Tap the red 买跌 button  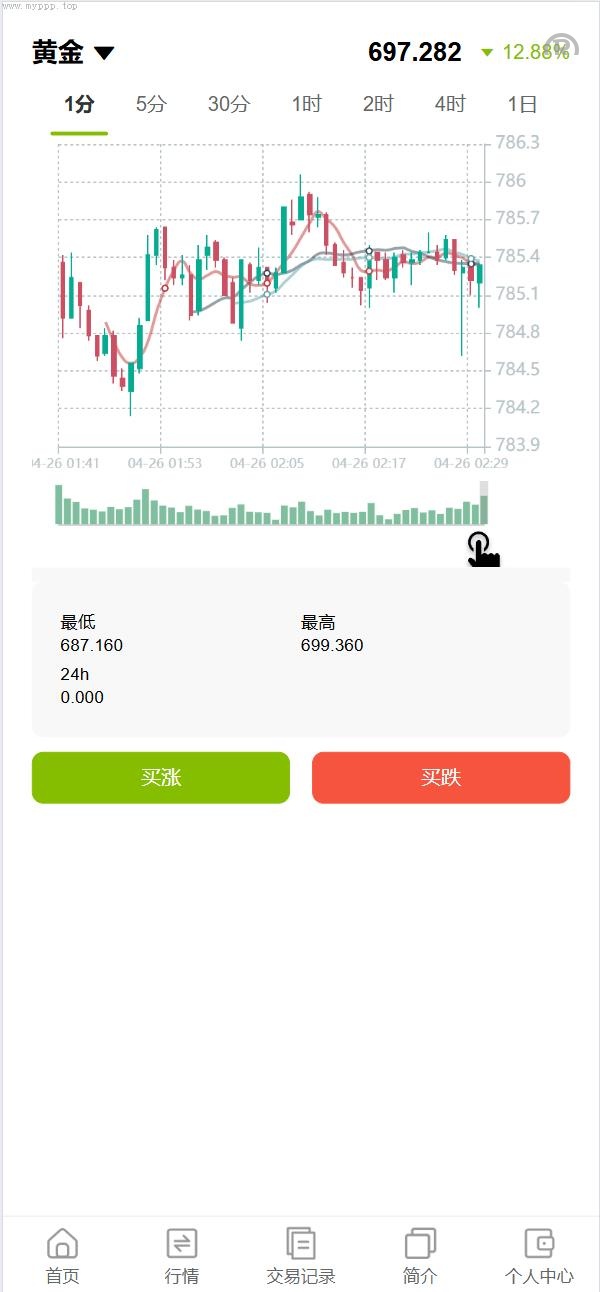441,778
